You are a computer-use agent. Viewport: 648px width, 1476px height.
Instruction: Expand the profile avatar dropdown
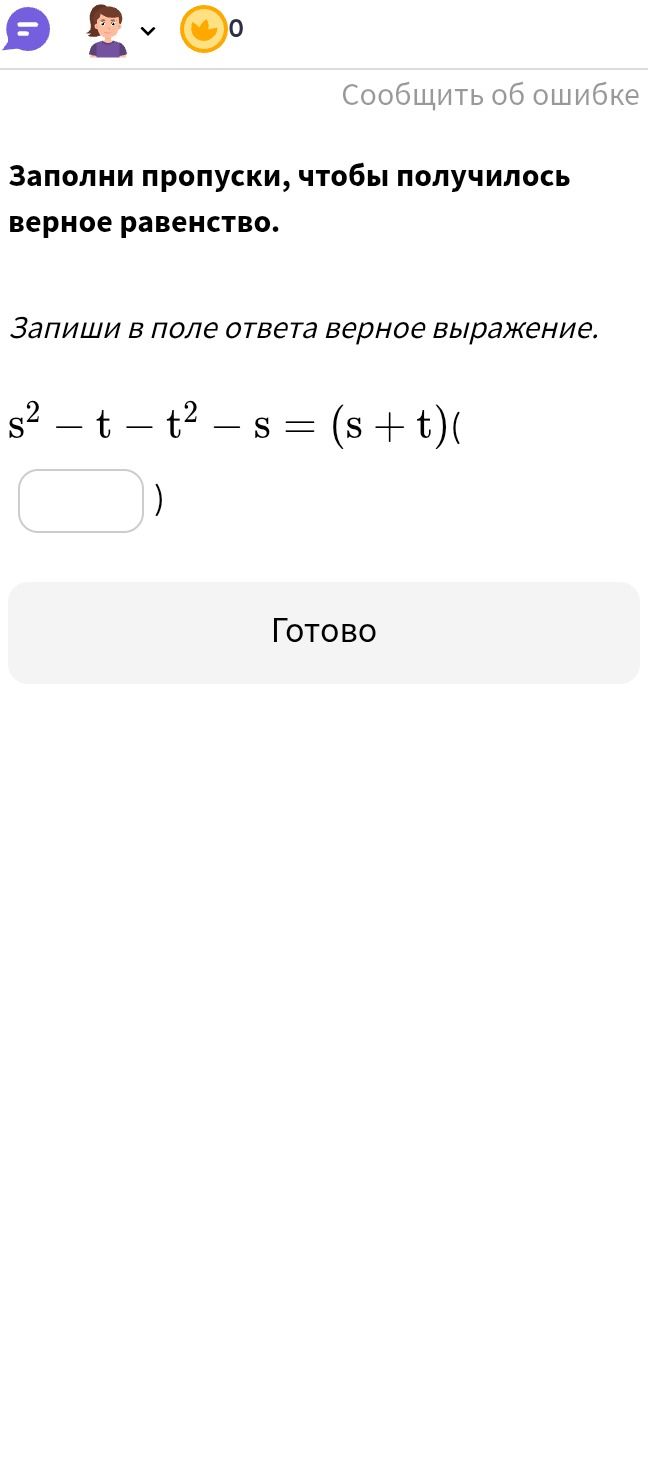[120, 30]
